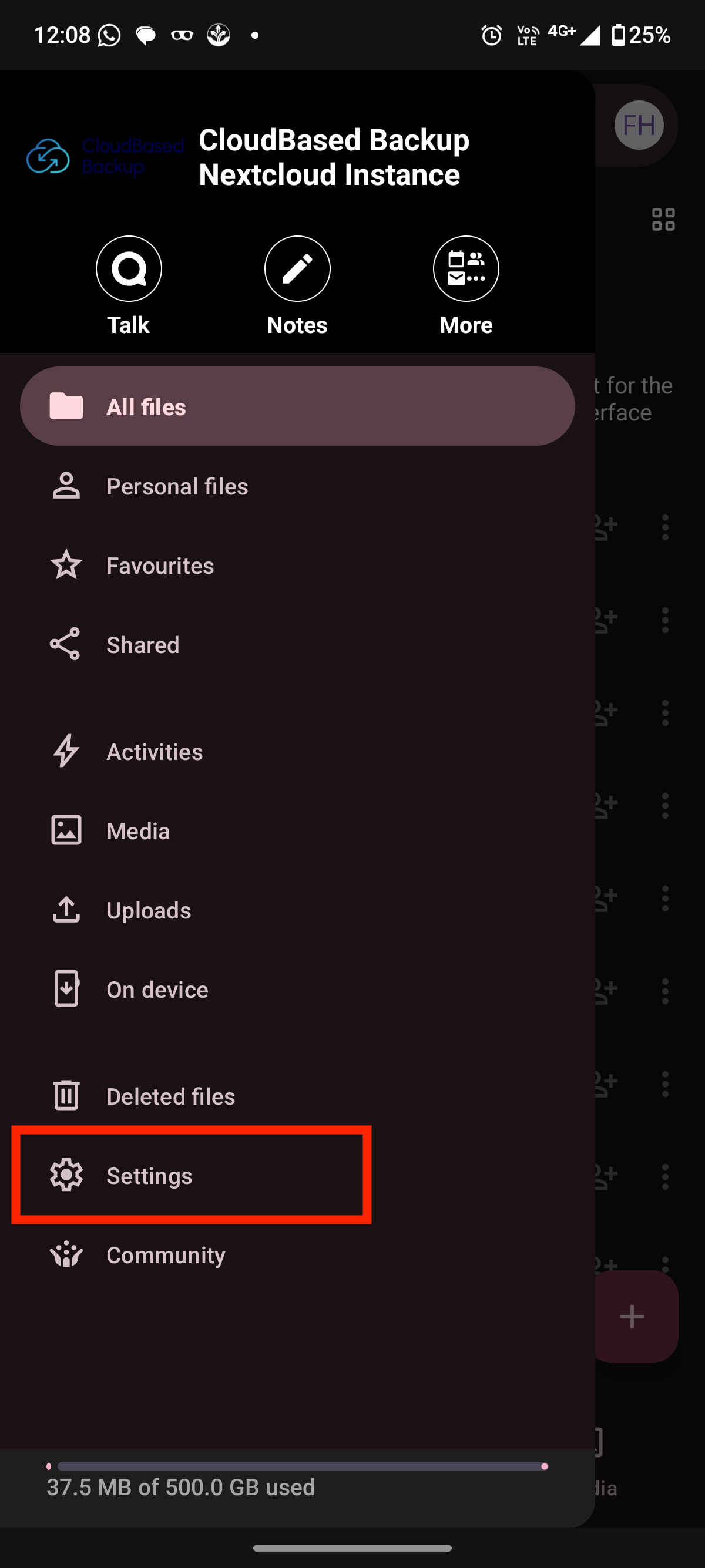Open the Uploads list
Image resolution: width=705 pixels, height=1568 pixels.
click(148, 910)
